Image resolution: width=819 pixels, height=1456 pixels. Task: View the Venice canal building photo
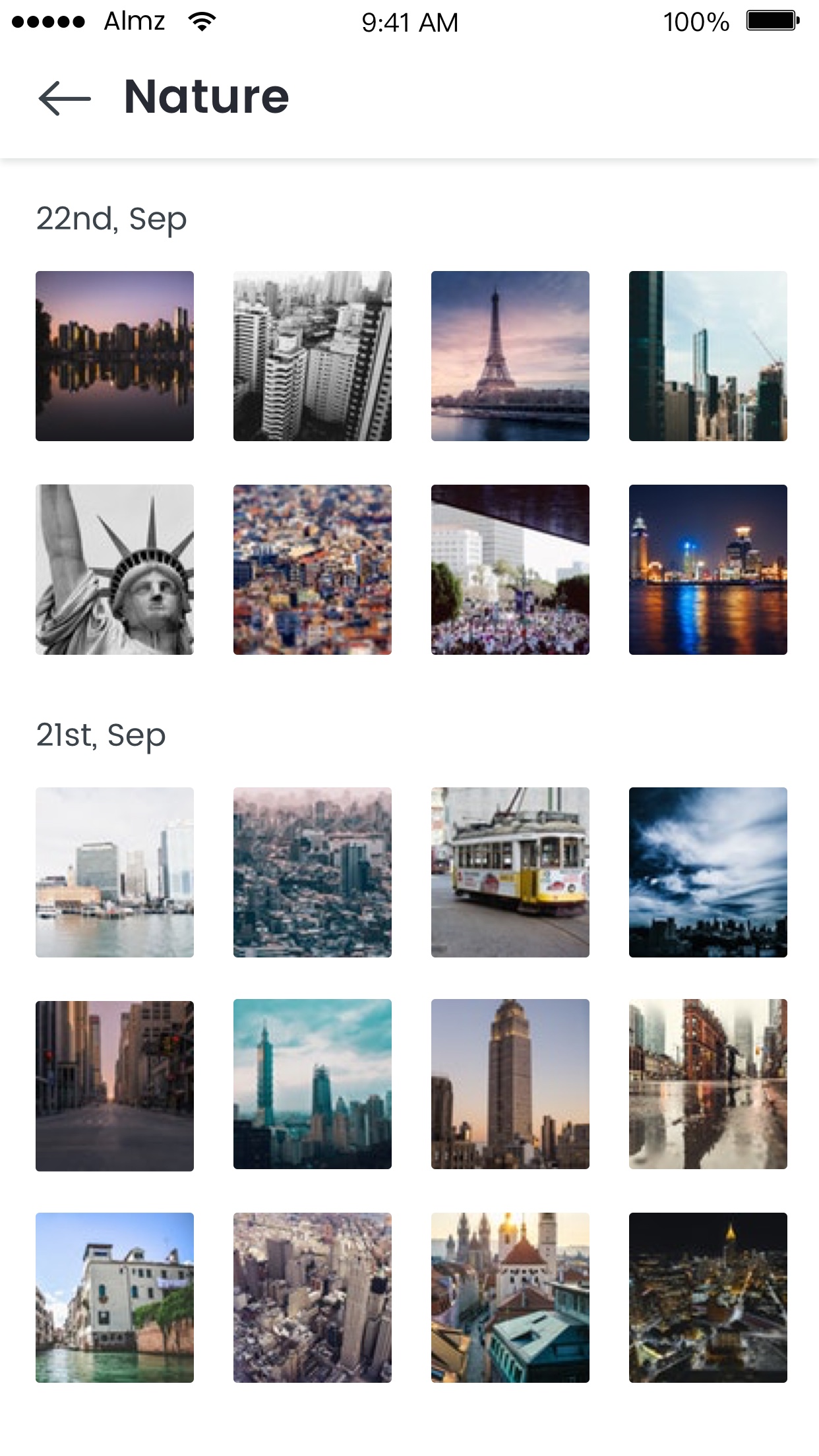coord(115,1298)
